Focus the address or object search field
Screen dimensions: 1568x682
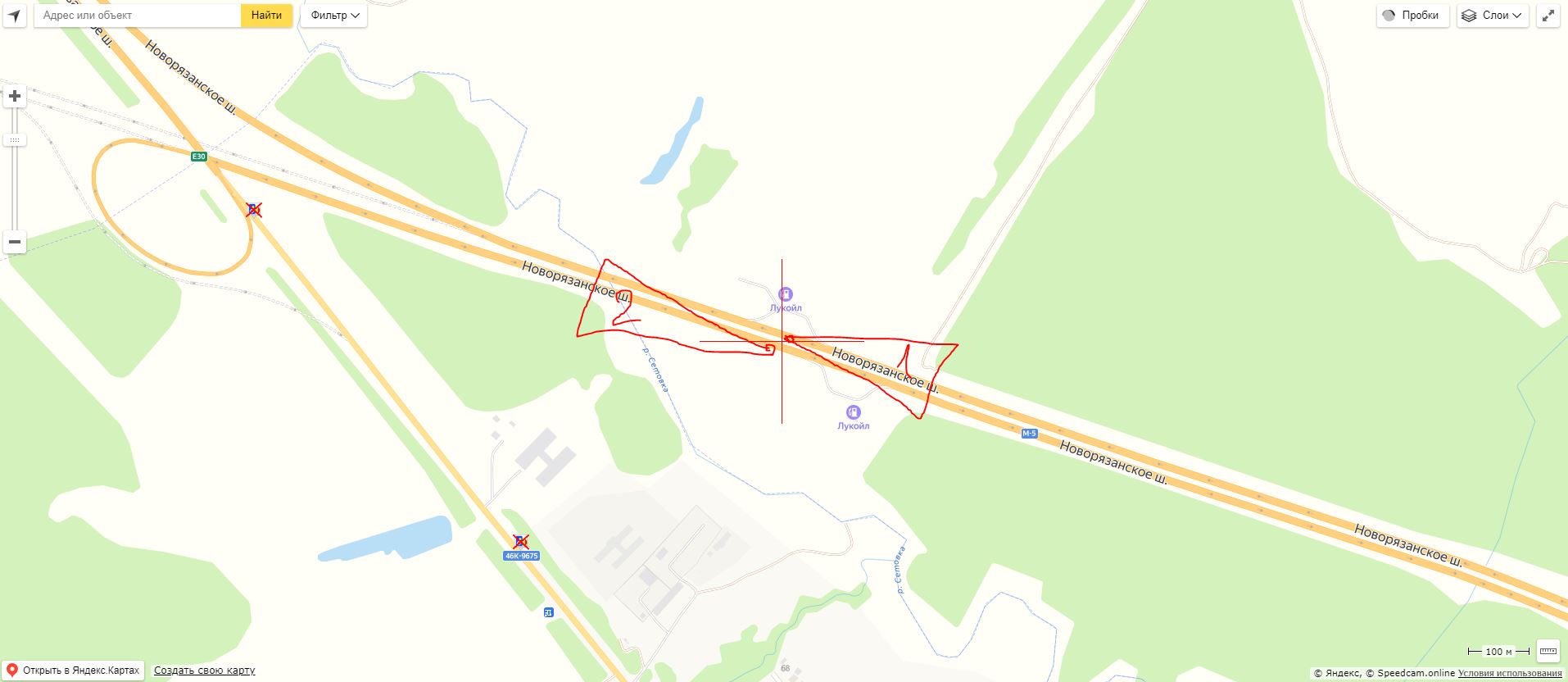[138, 16]
